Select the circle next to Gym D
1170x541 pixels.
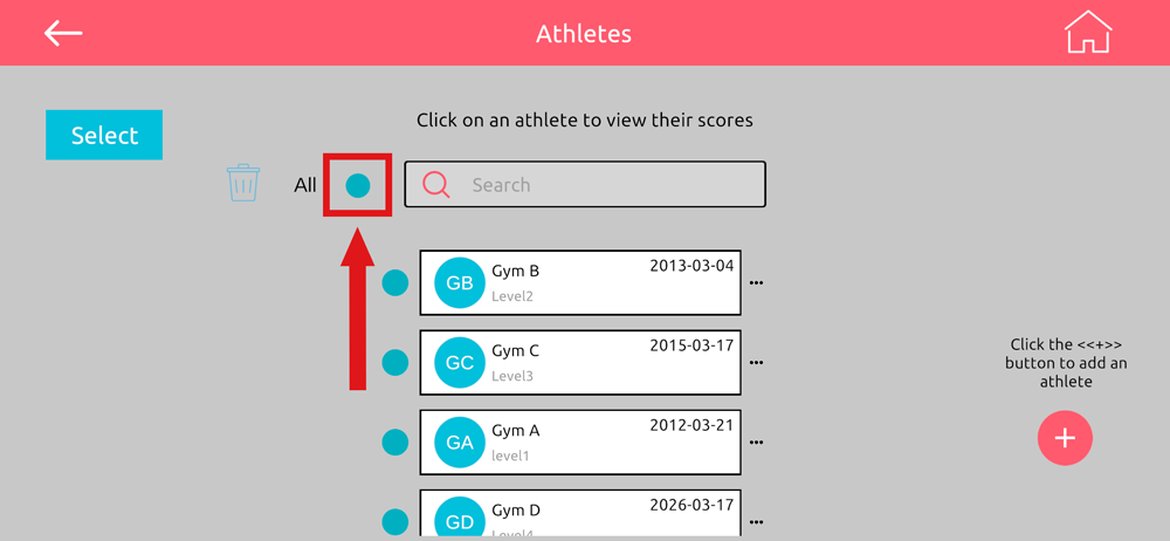[395, 521]
